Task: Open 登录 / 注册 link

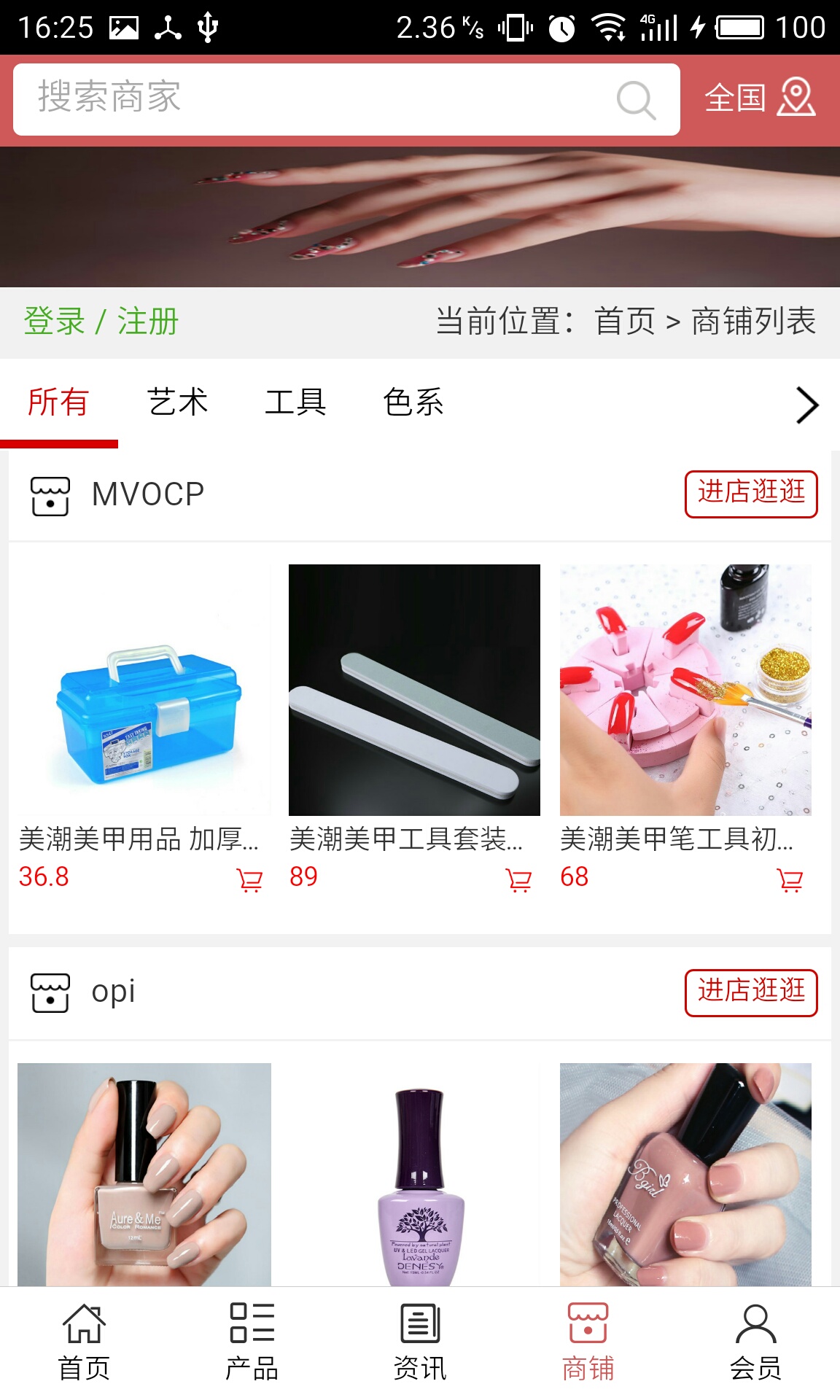Action: click(101, 322)
